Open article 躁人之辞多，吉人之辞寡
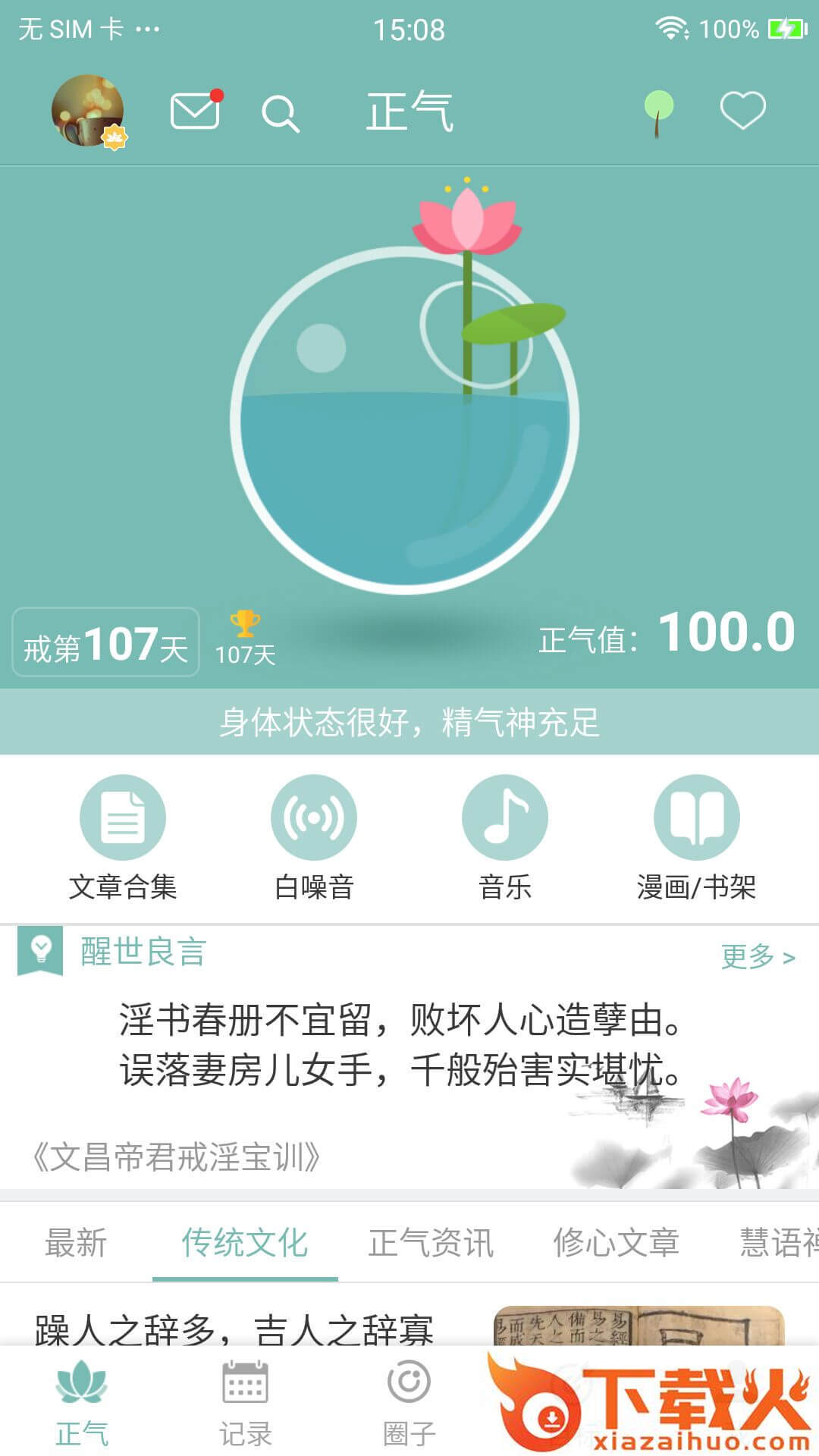Viewport: 819px width, 1456px height. (x=234, y=1329)
